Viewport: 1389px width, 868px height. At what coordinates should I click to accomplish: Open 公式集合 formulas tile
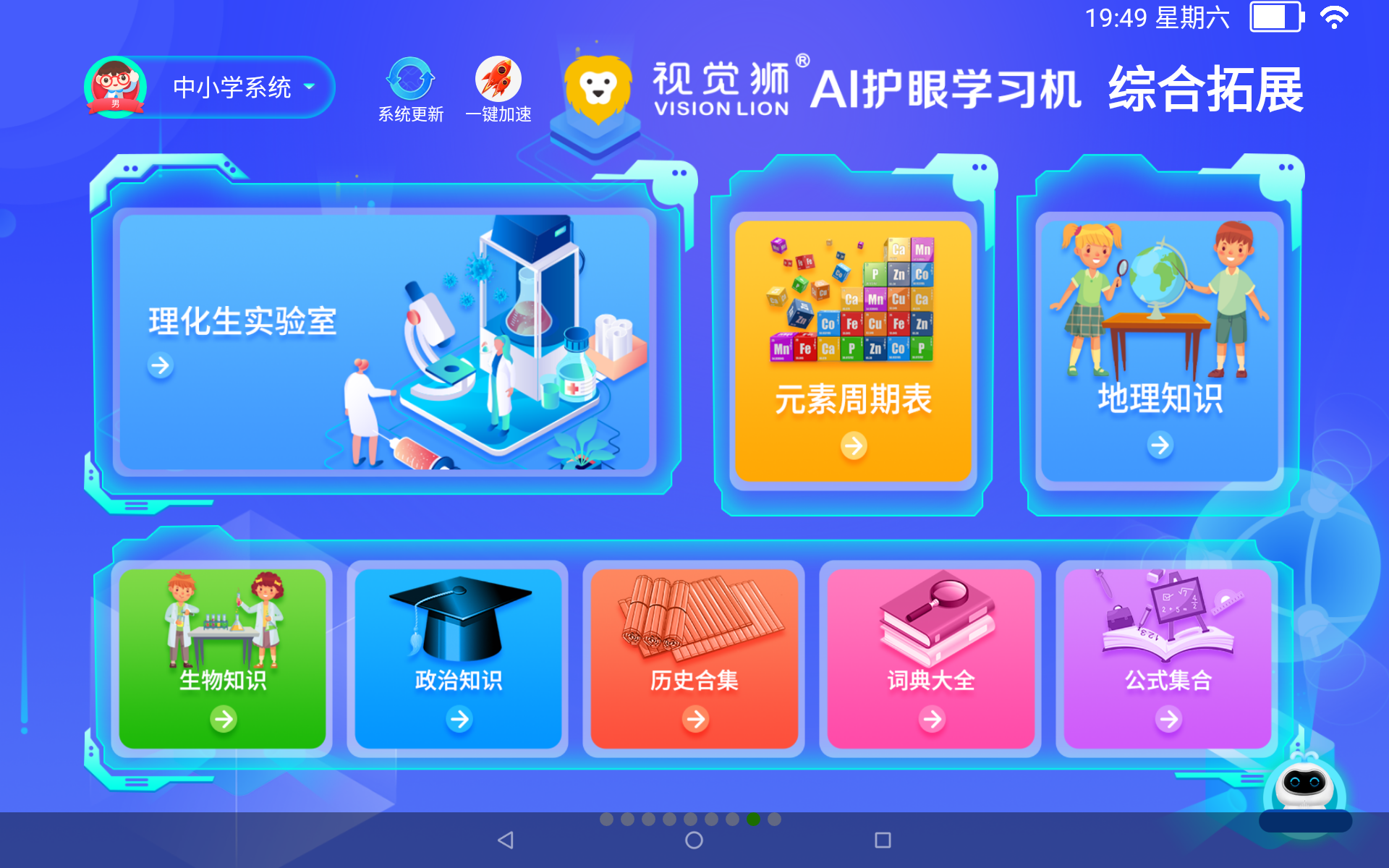[1168, 658]
